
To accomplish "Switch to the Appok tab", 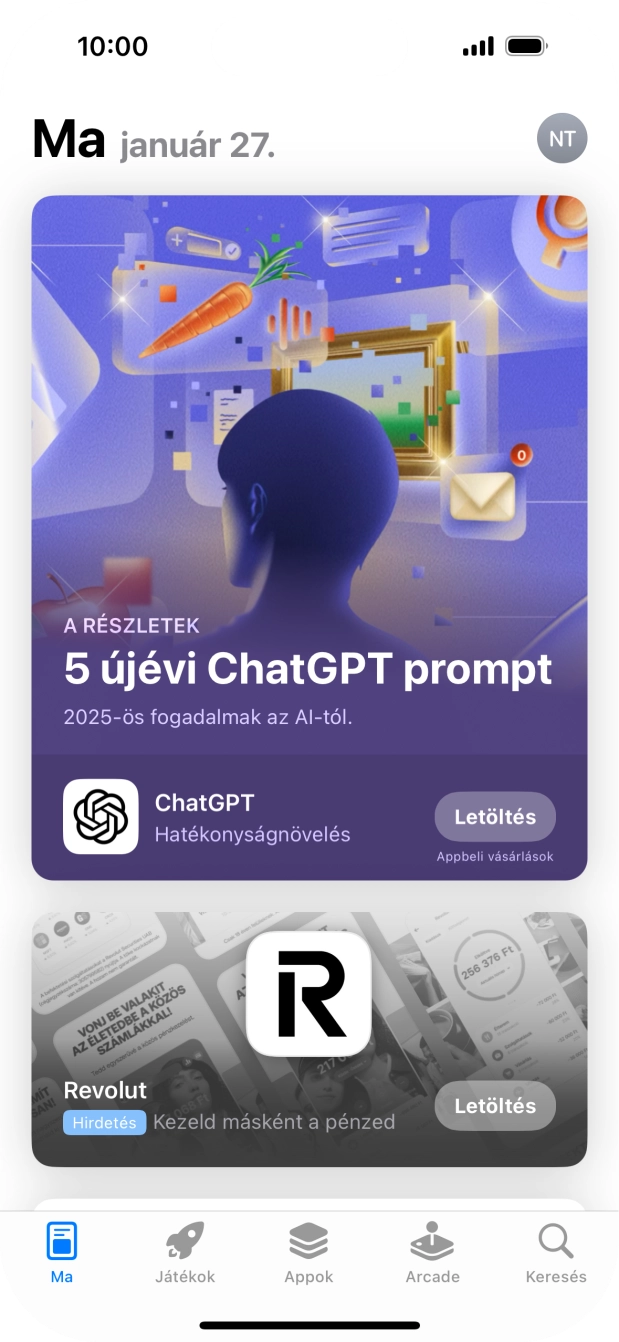I will 309,1252.
